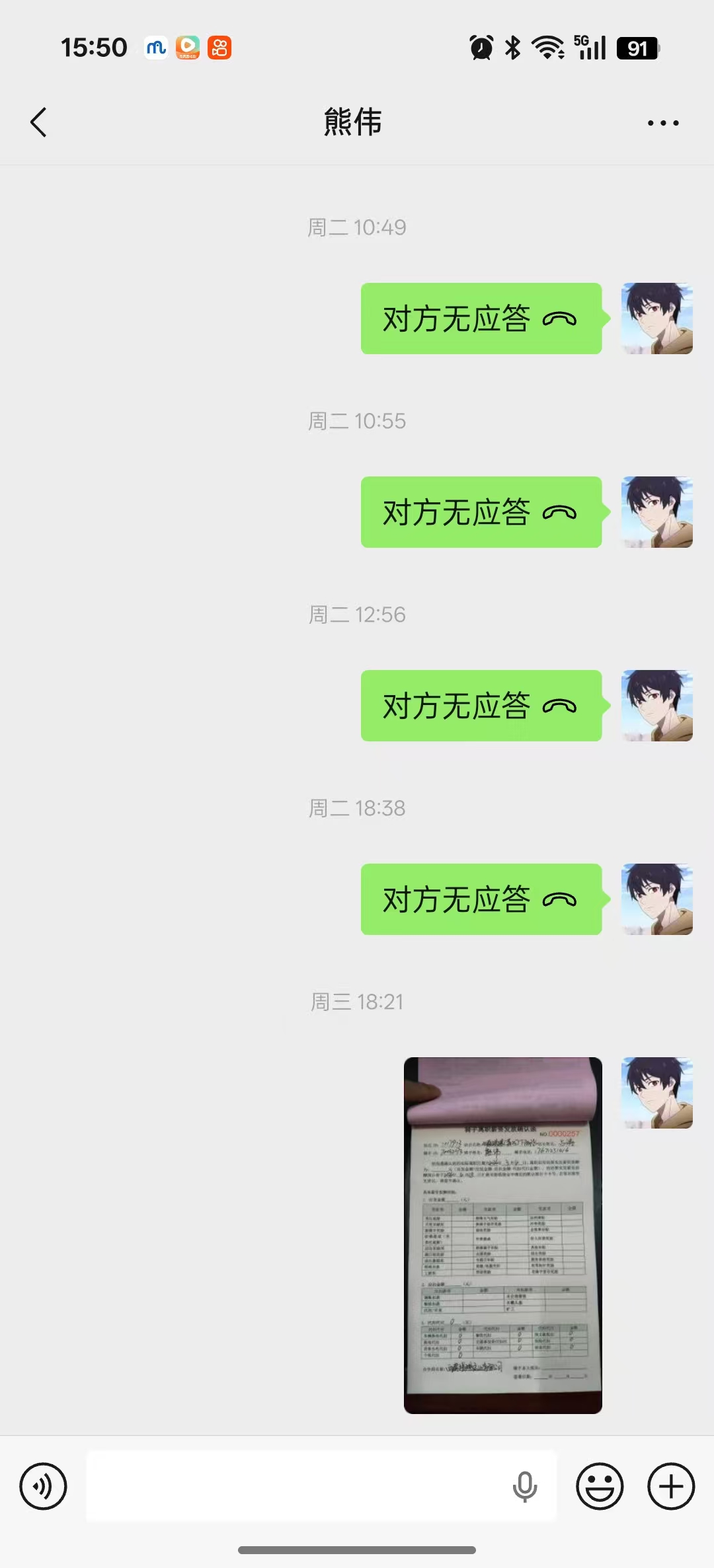This screenshot has width=714, height=1568.
Task: Go back to the chat list
Action: point(39,122)
